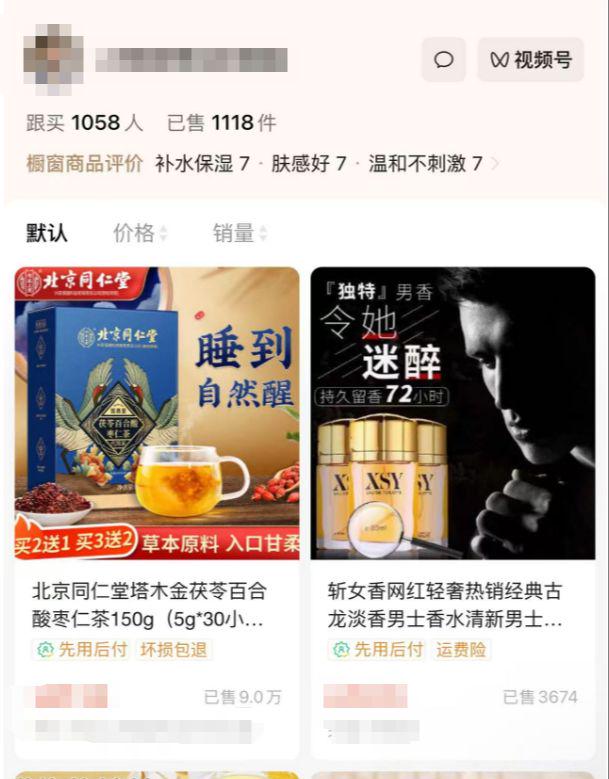
Task: Sort products by 价格
Action: point(140,233)
